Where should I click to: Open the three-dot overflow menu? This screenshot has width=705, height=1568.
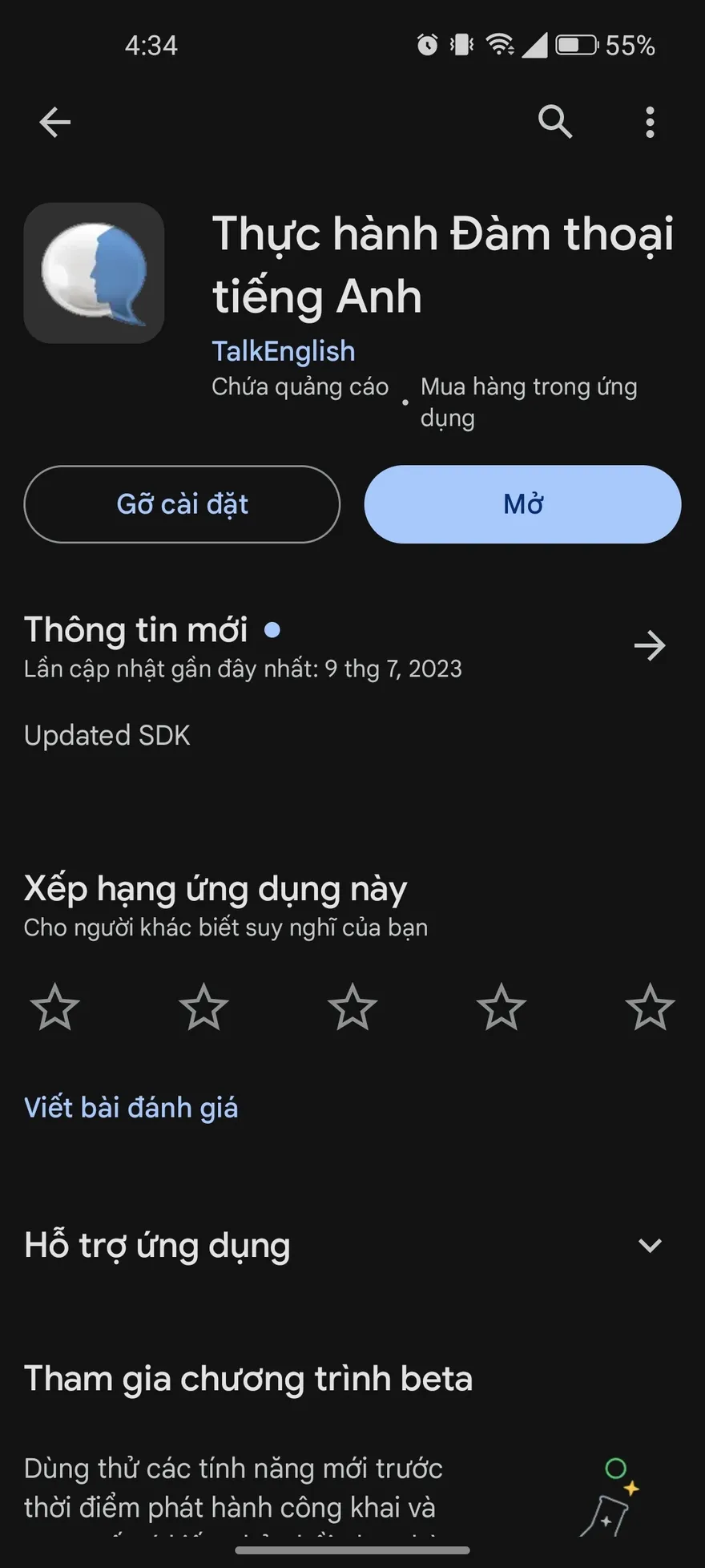[x=650, y=122]
